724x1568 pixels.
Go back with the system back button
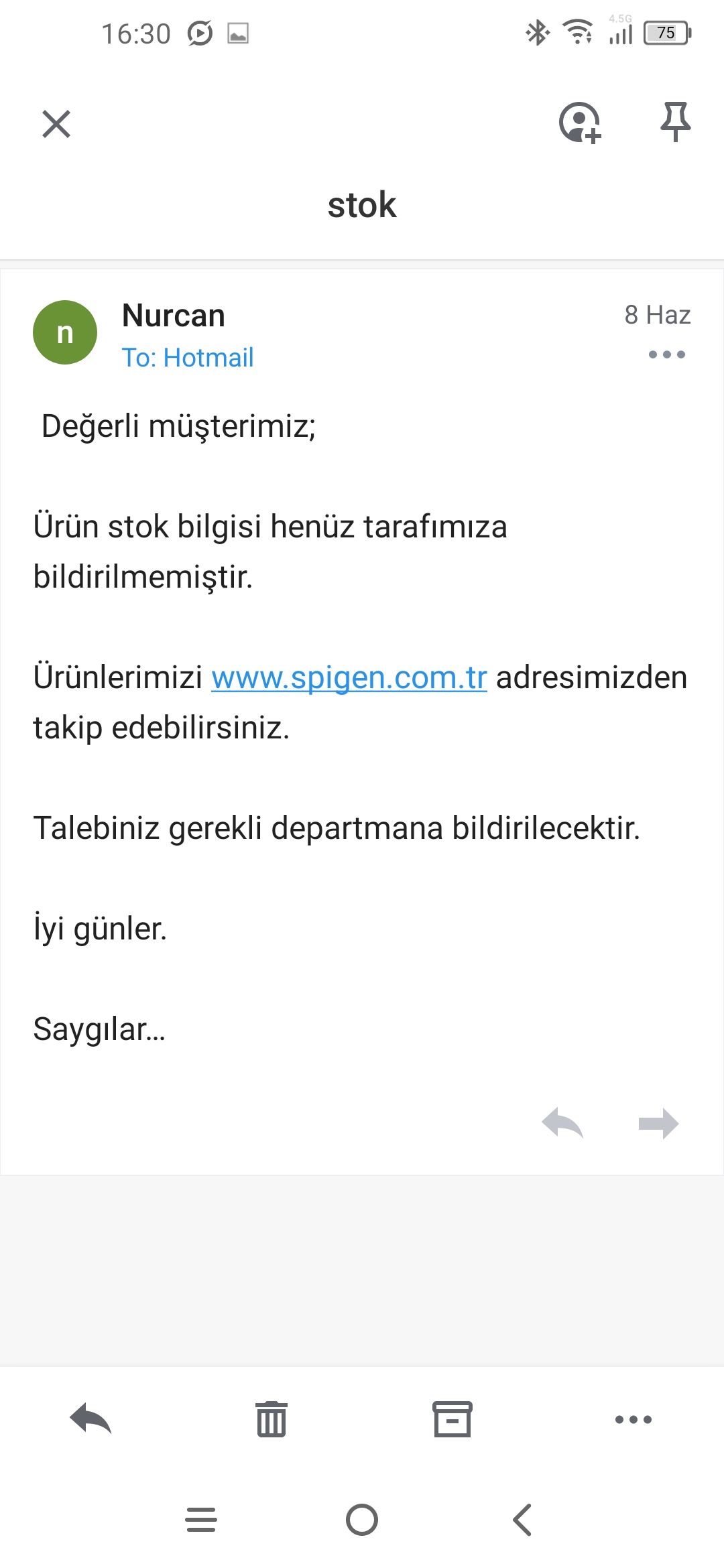coord(522,1520)
